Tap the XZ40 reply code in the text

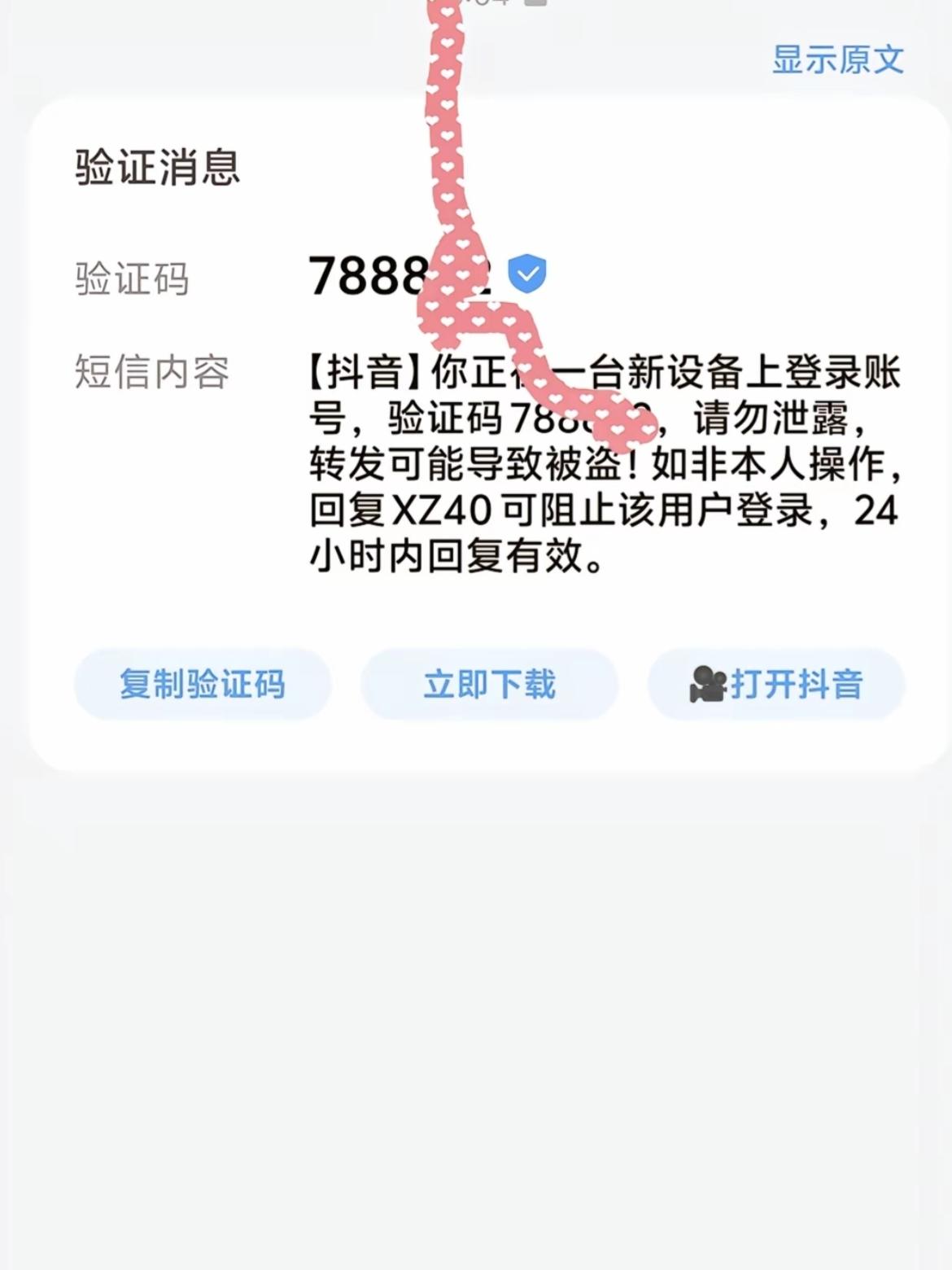(441, 510)
